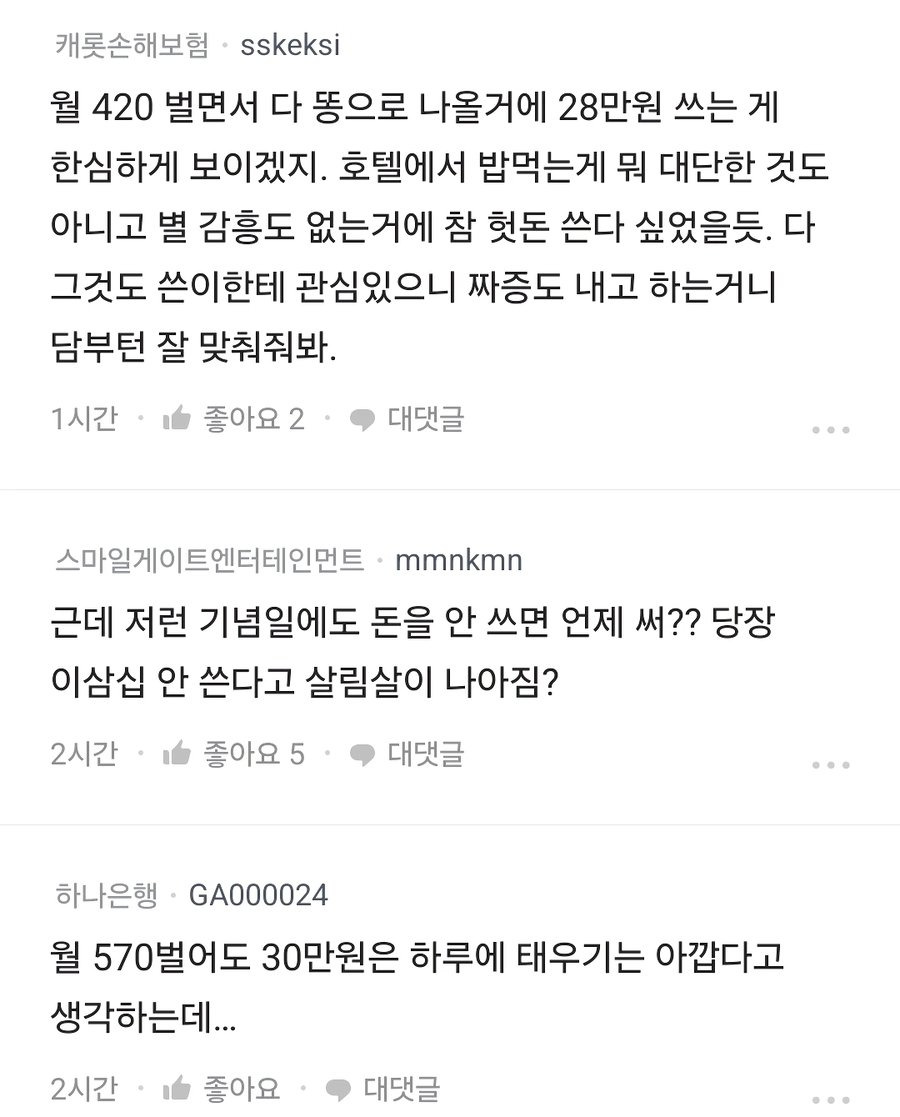Like sskeksi's comment via the thumbs-up icon
The image size is (900, 1117).
178,420
